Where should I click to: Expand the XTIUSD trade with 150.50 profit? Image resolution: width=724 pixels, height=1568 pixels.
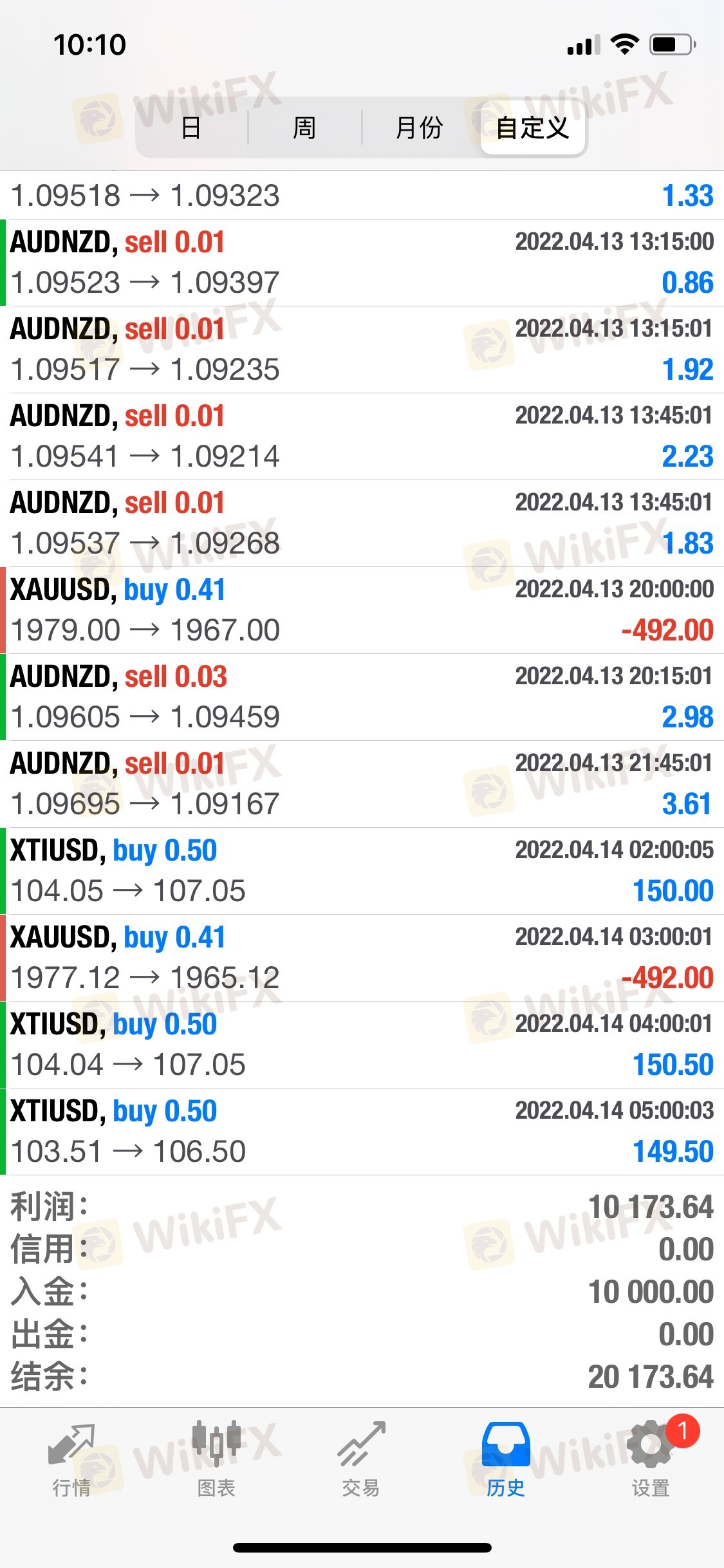[362, 1045]
